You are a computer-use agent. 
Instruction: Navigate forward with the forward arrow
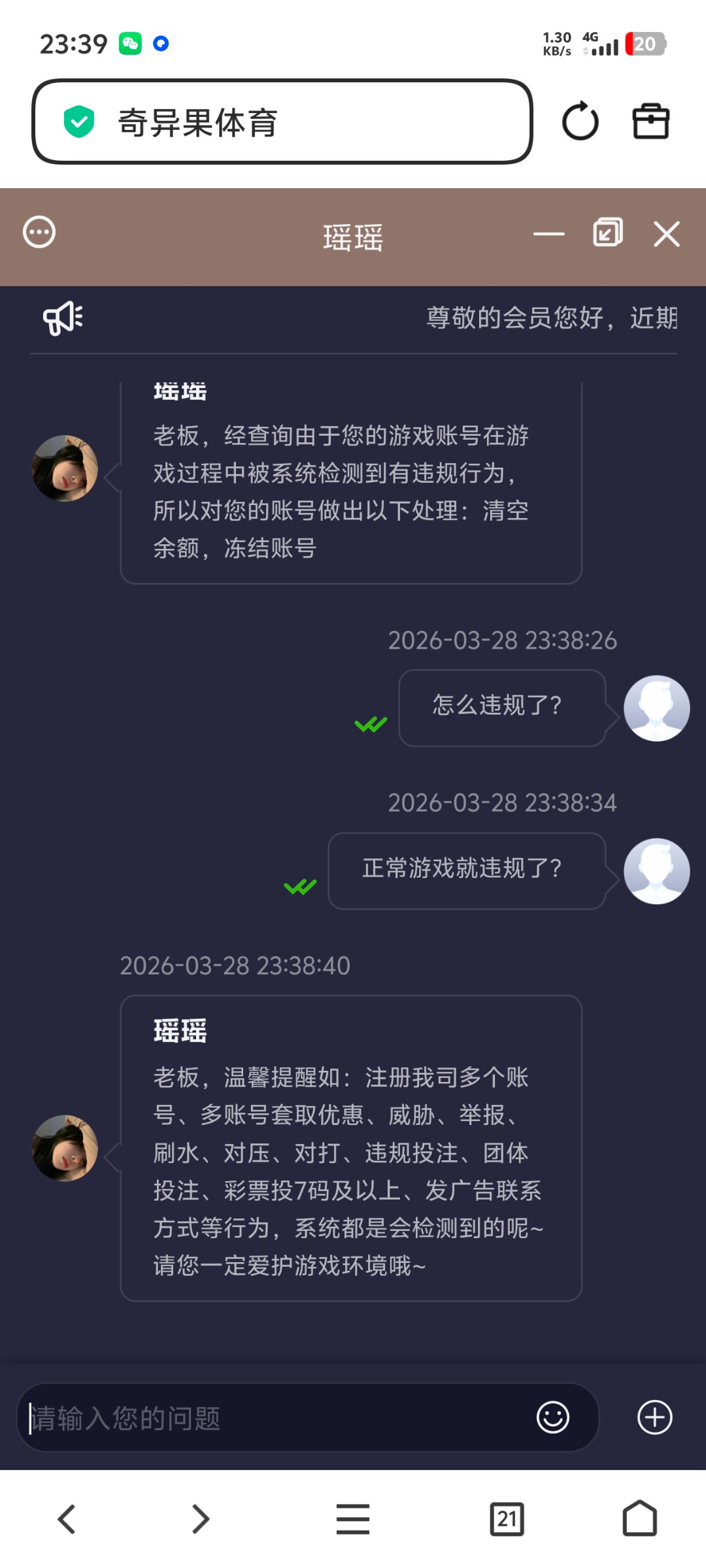pos(199,1519)
